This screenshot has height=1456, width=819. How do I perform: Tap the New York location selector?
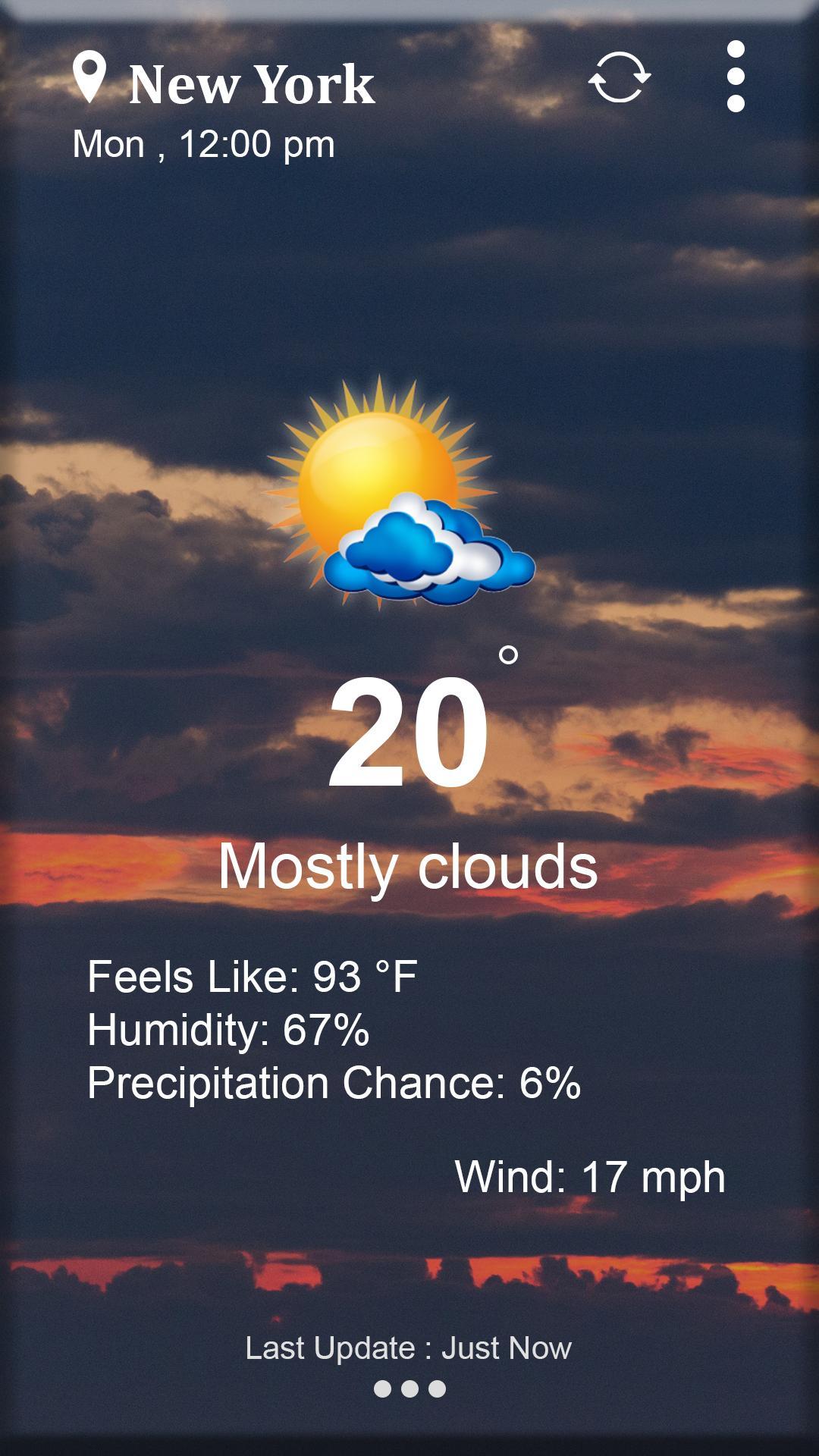pos(224,82)
